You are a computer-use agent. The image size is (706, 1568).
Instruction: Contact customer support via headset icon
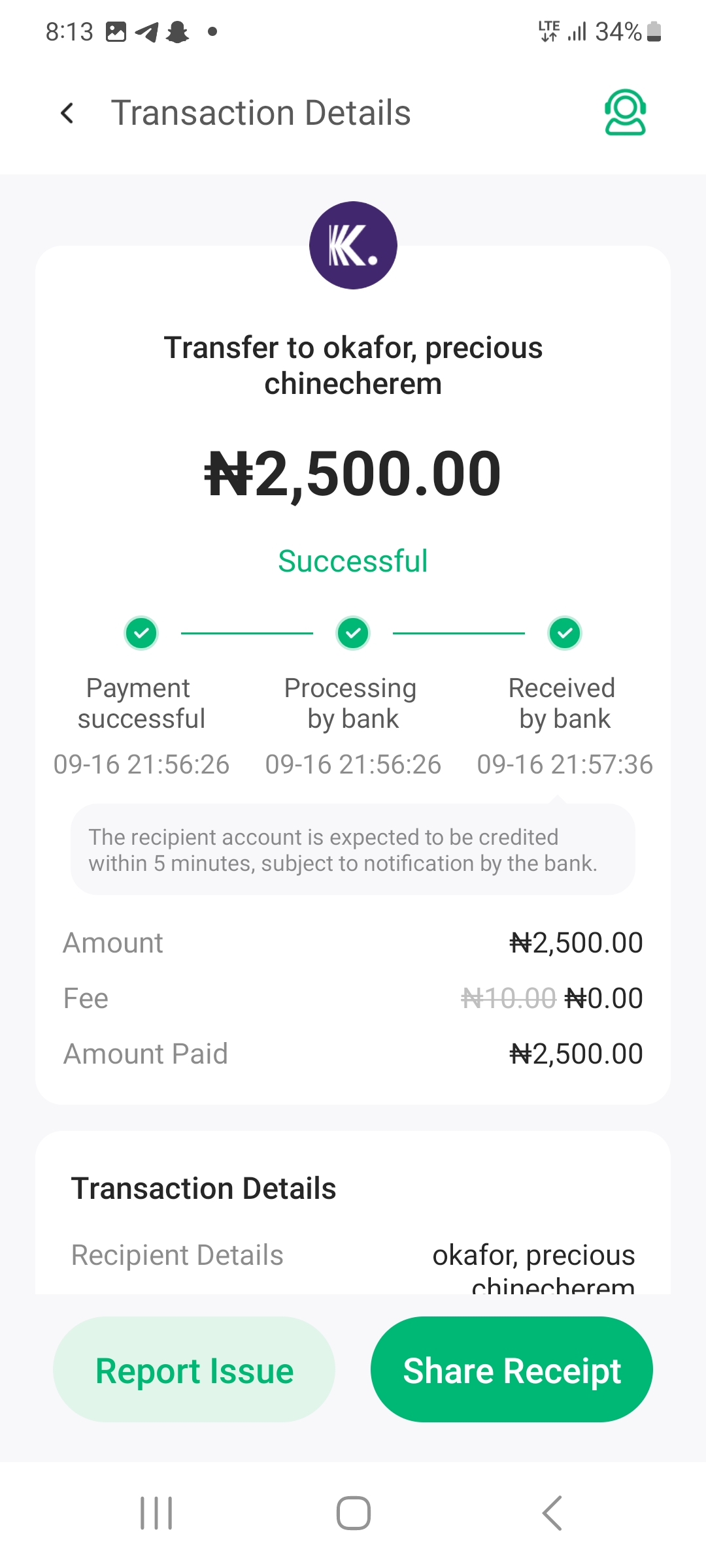click(625, 112)
